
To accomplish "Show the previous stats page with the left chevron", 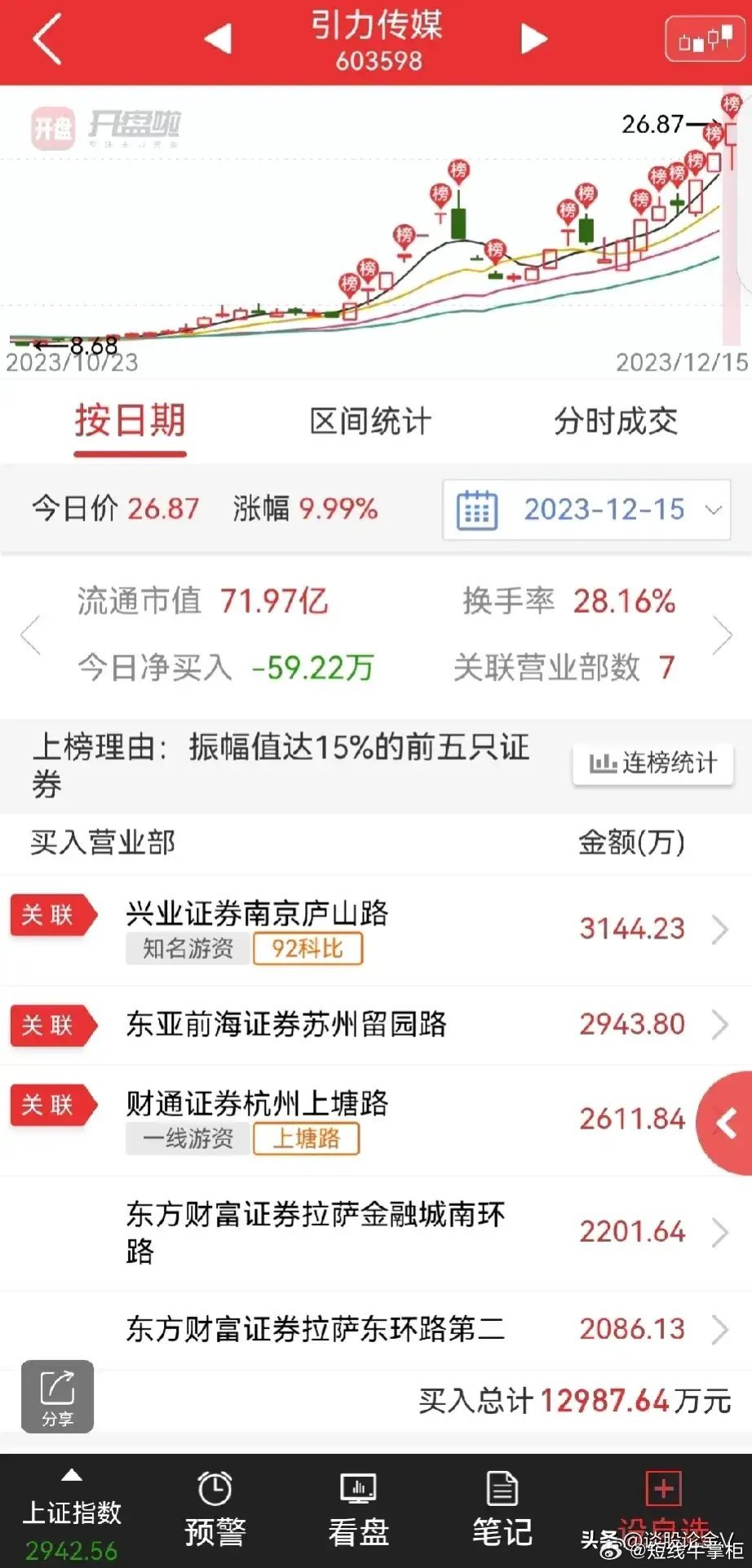I will [x=30, y=635].
